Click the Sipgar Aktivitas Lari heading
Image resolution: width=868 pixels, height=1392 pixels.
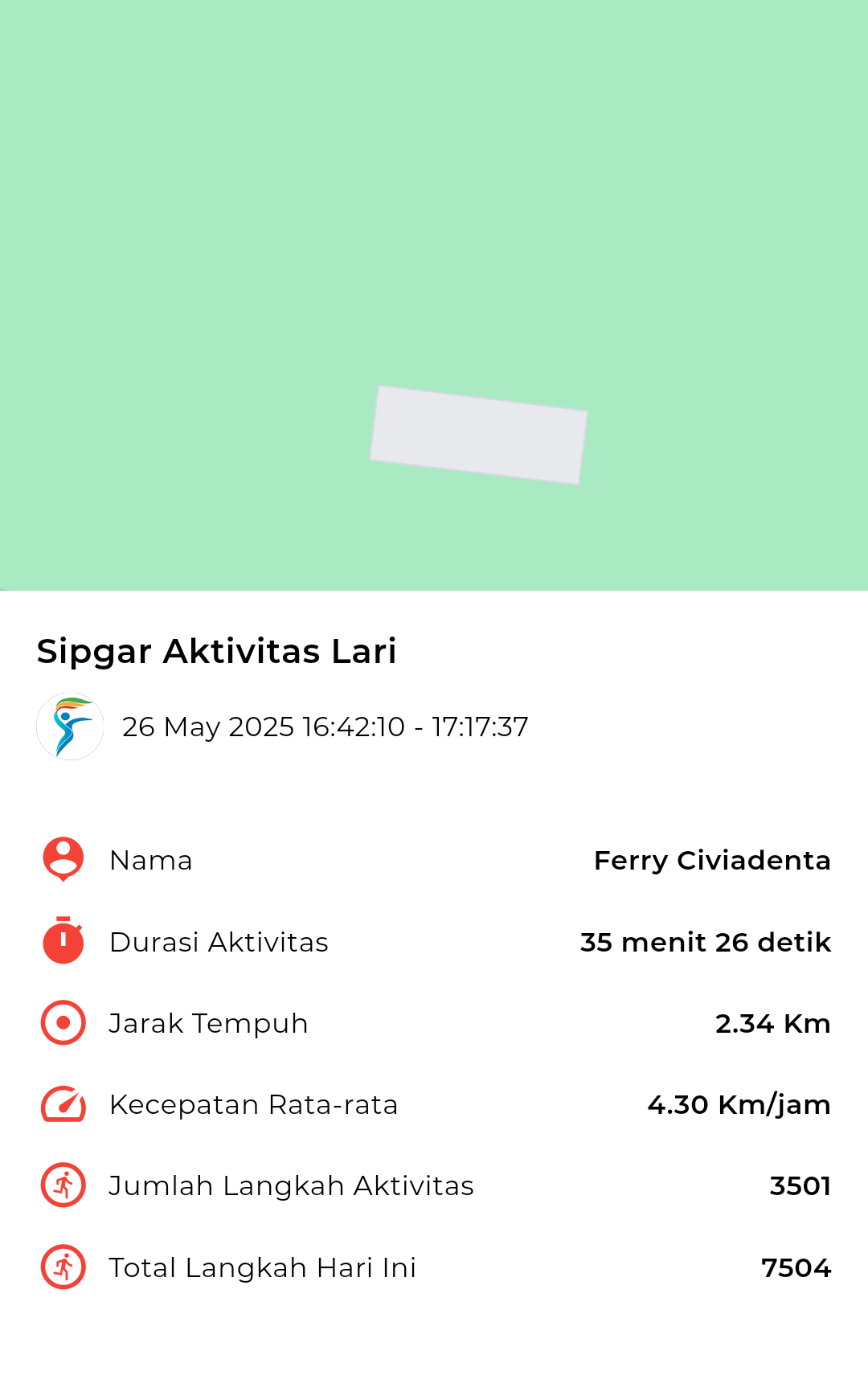click(x=218, y=652)
